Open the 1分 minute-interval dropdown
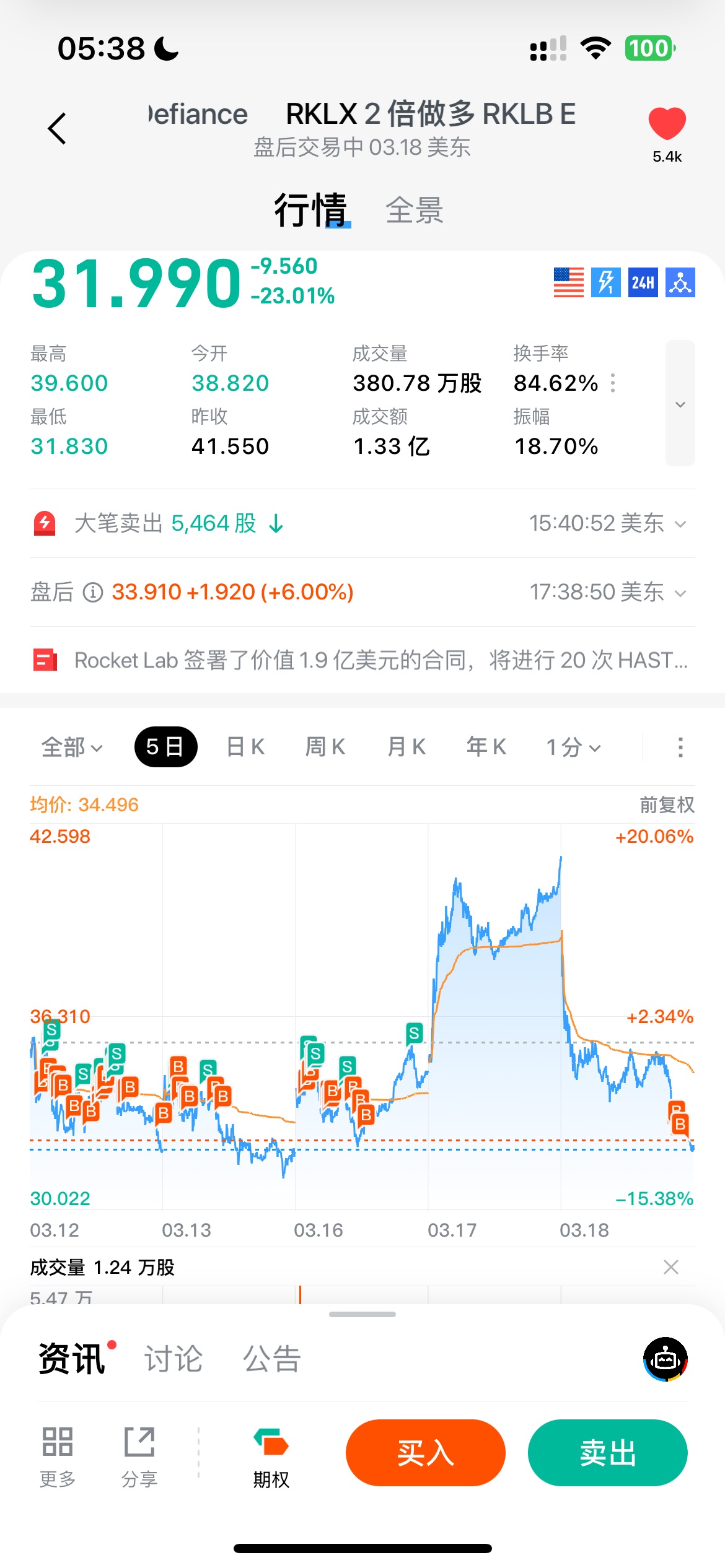This screenshot has width=725, height=1568. click(x=573, y=747)
